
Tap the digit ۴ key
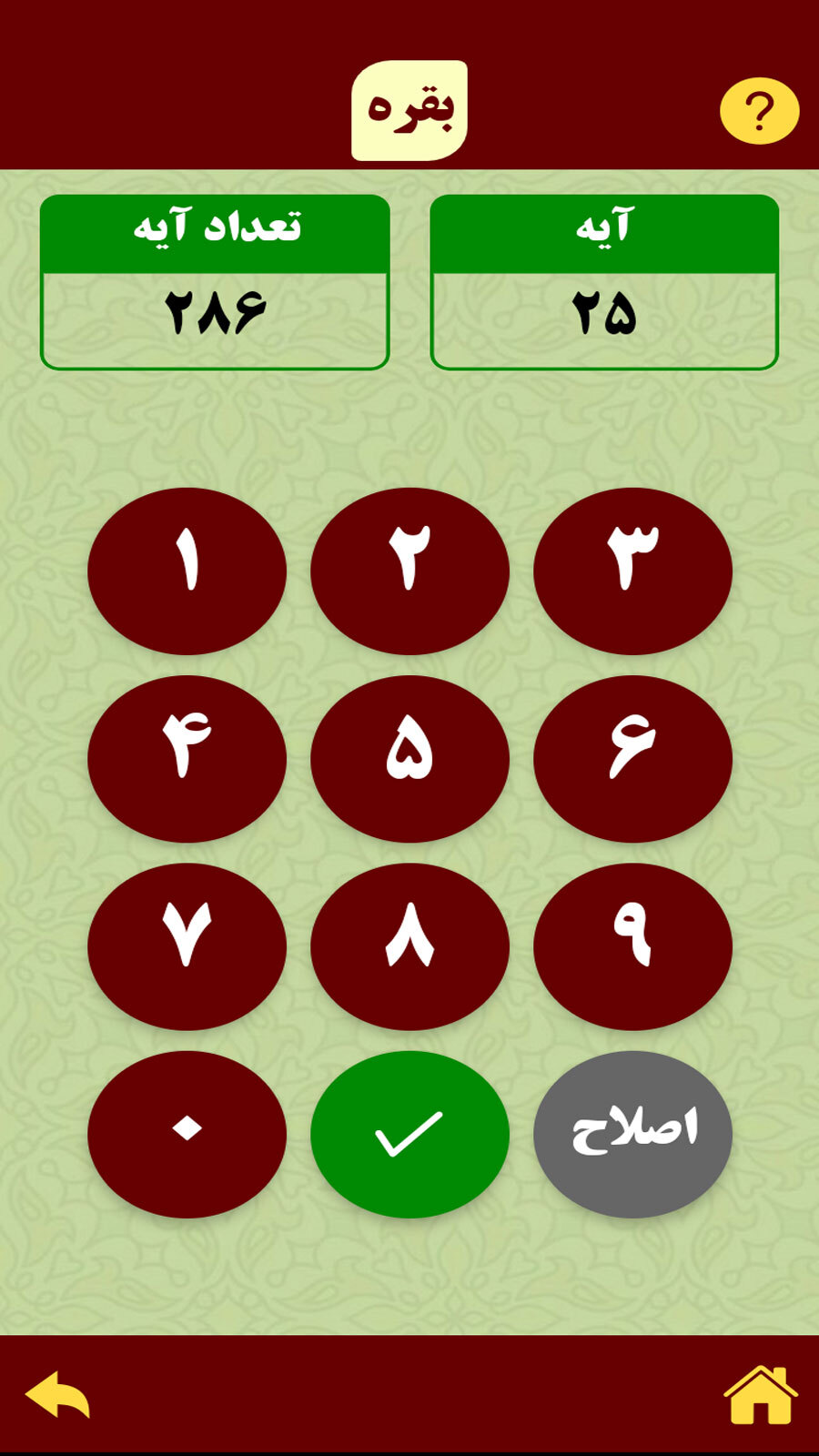tap(187, 759)
